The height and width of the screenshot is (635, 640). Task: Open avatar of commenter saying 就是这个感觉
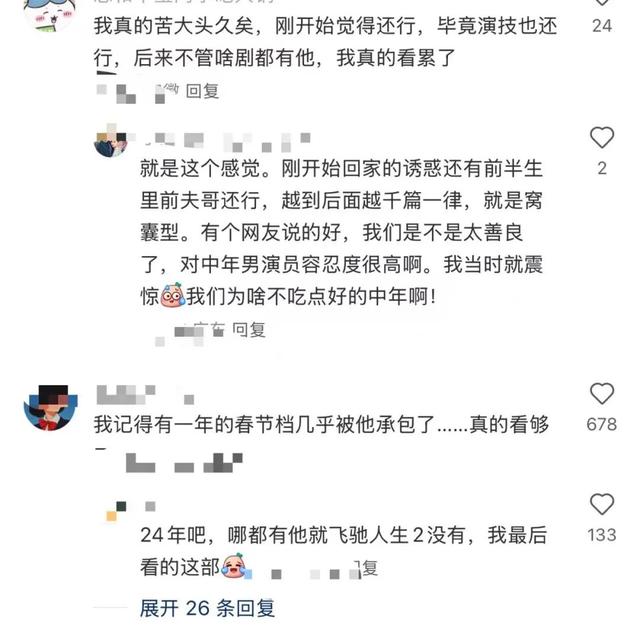[110, 143]
